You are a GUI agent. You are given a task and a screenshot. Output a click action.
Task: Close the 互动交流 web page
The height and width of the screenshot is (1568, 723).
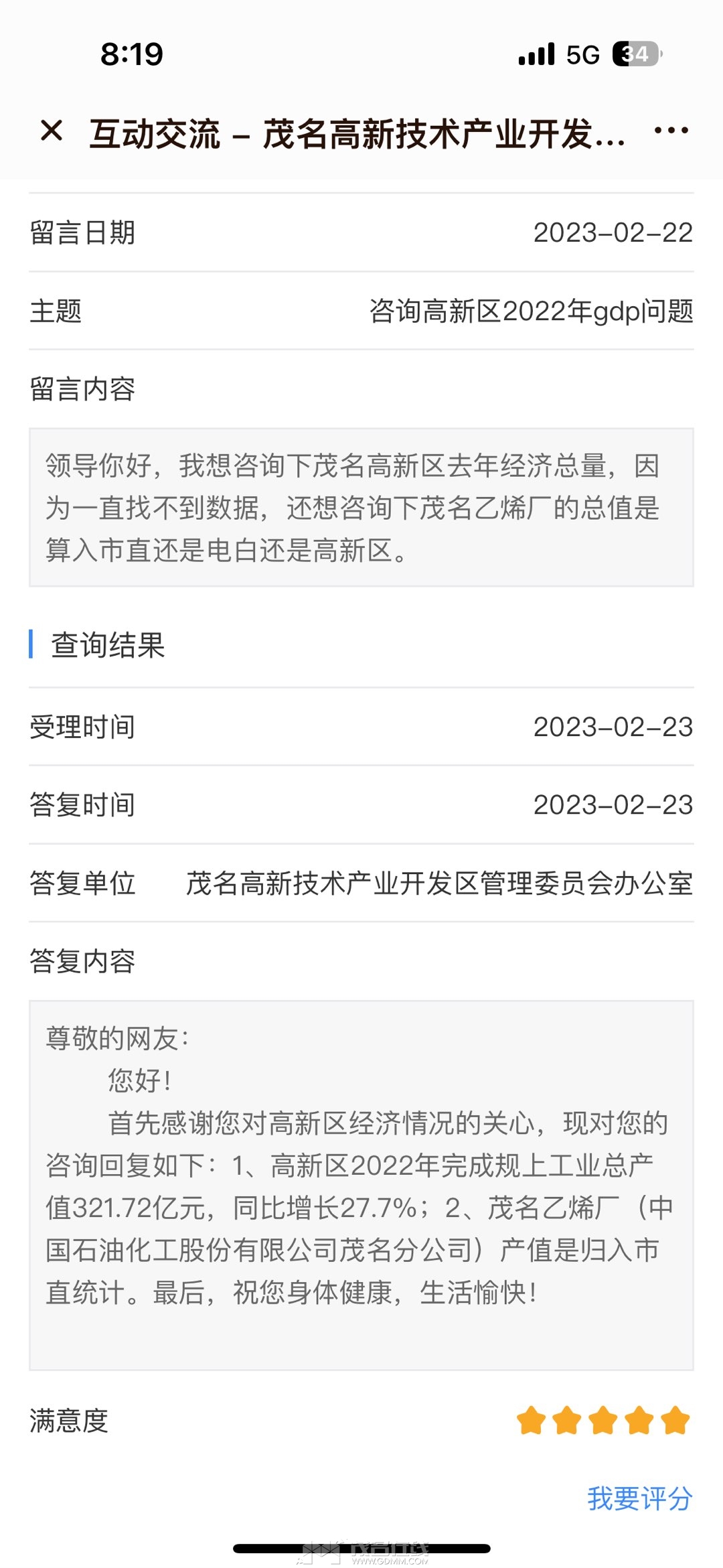click(52, 131)
